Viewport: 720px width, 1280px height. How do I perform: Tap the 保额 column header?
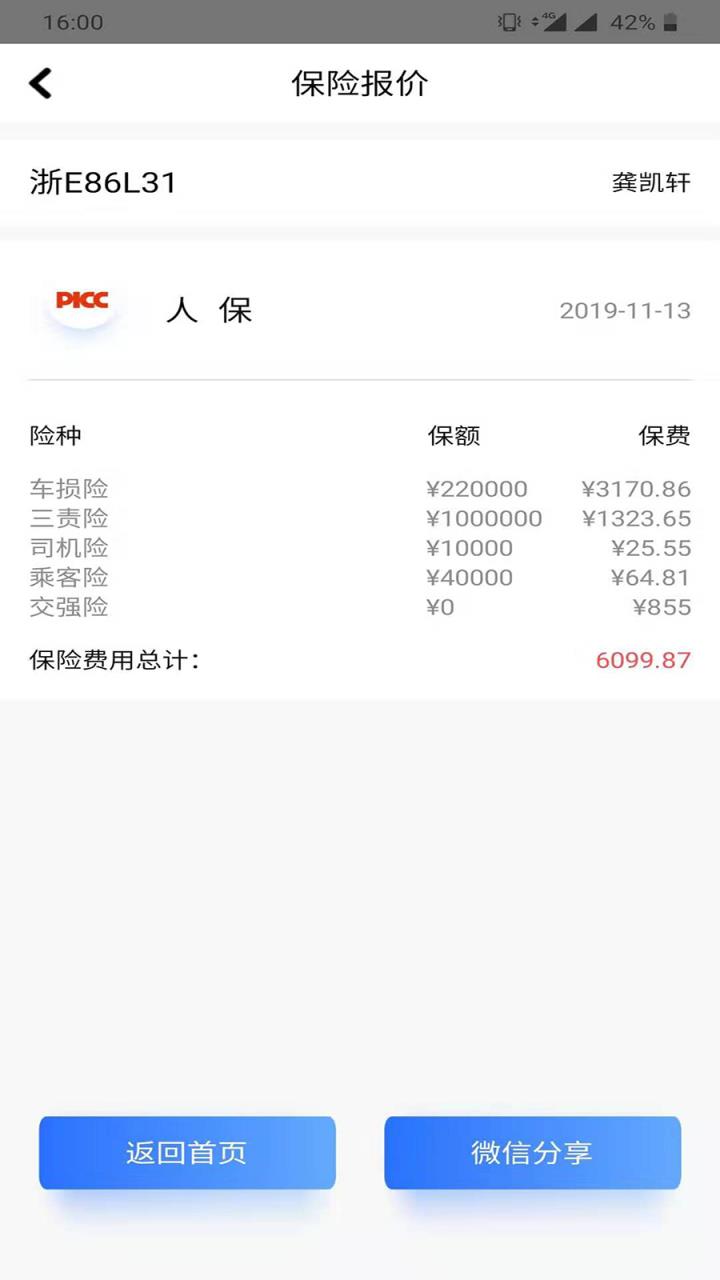click(456, 436)
